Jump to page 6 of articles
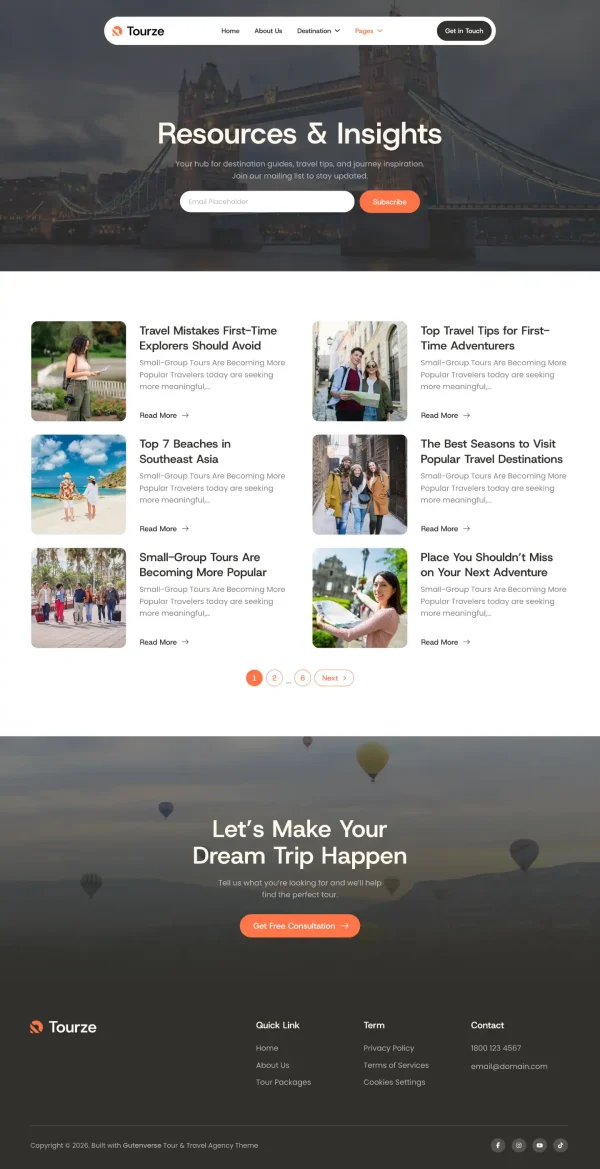 302,678
